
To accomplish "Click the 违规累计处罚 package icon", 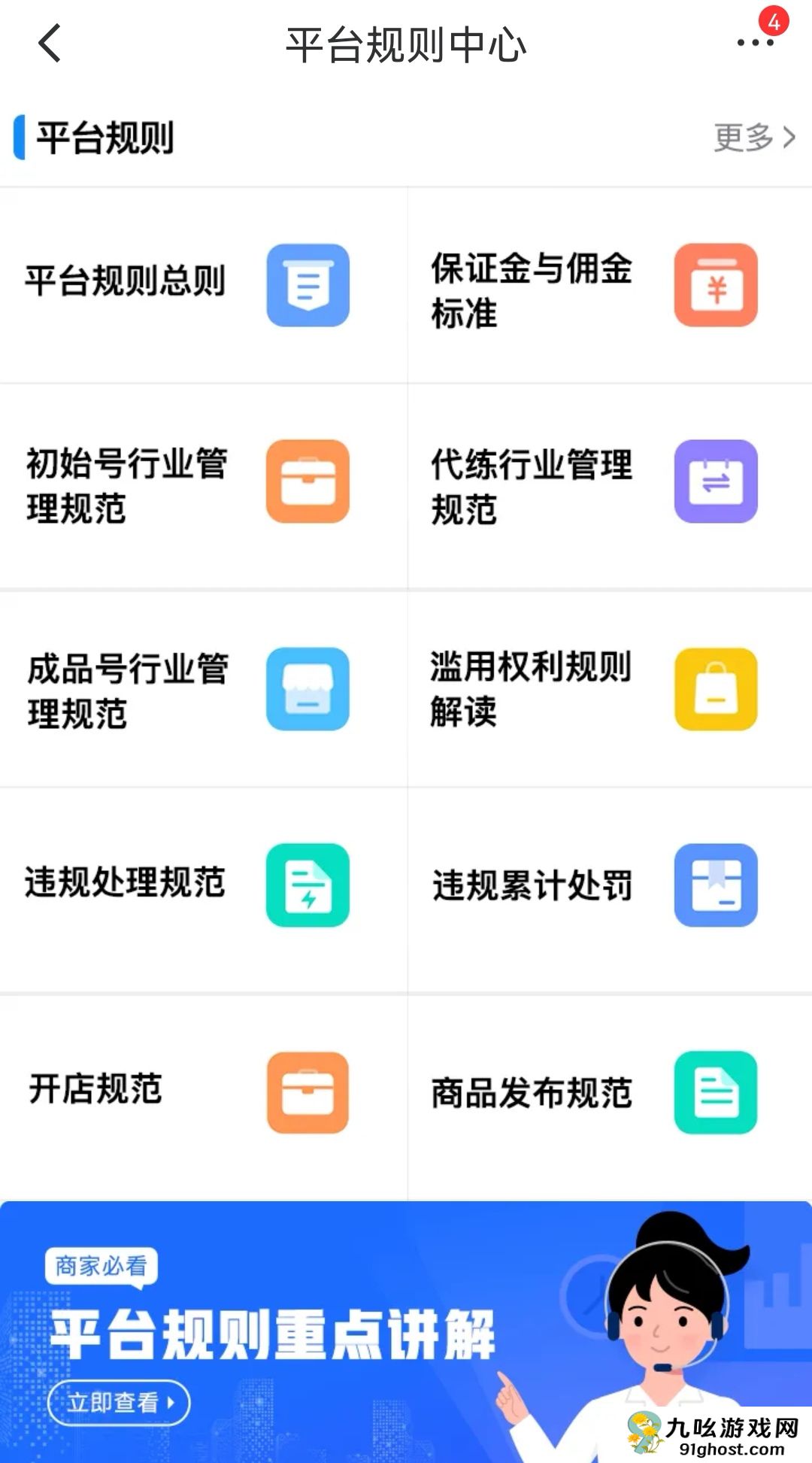I will [x=715, y=886].
